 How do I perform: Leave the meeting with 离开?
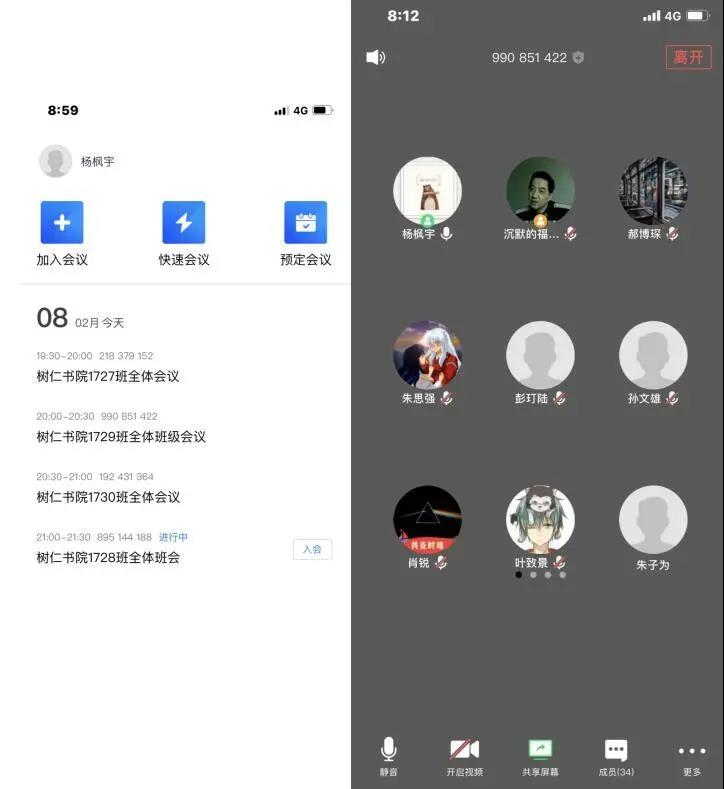click(x=688, y=57)
